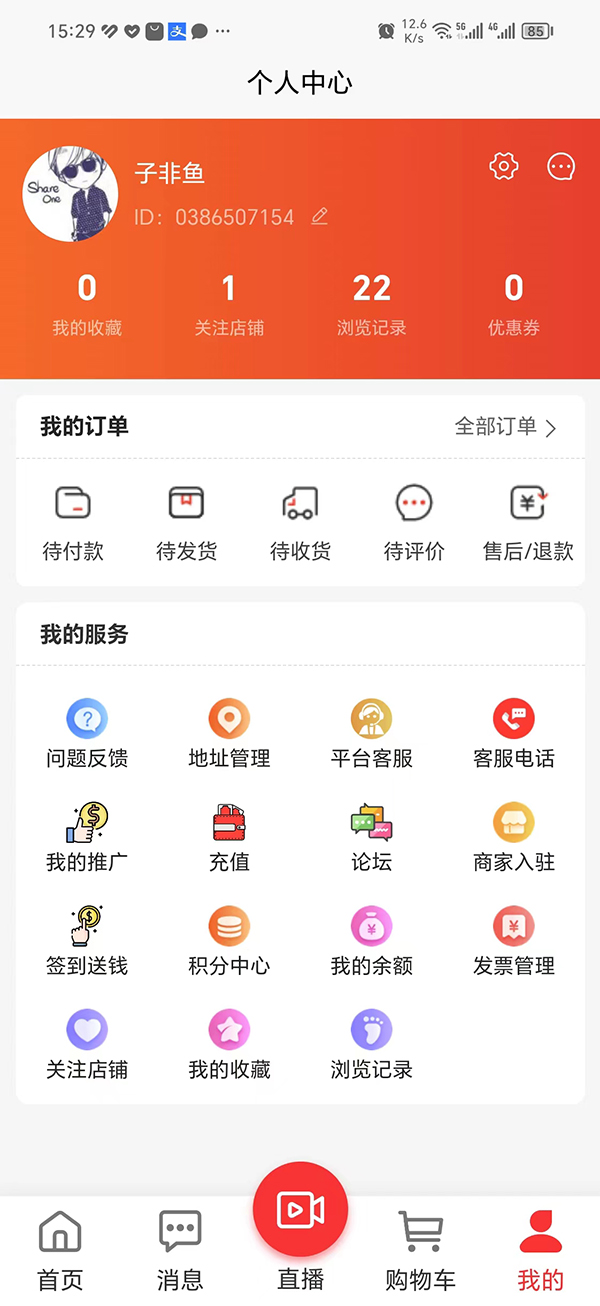
Task: Manage addresses via 地址管理
Action: point(229,734)
